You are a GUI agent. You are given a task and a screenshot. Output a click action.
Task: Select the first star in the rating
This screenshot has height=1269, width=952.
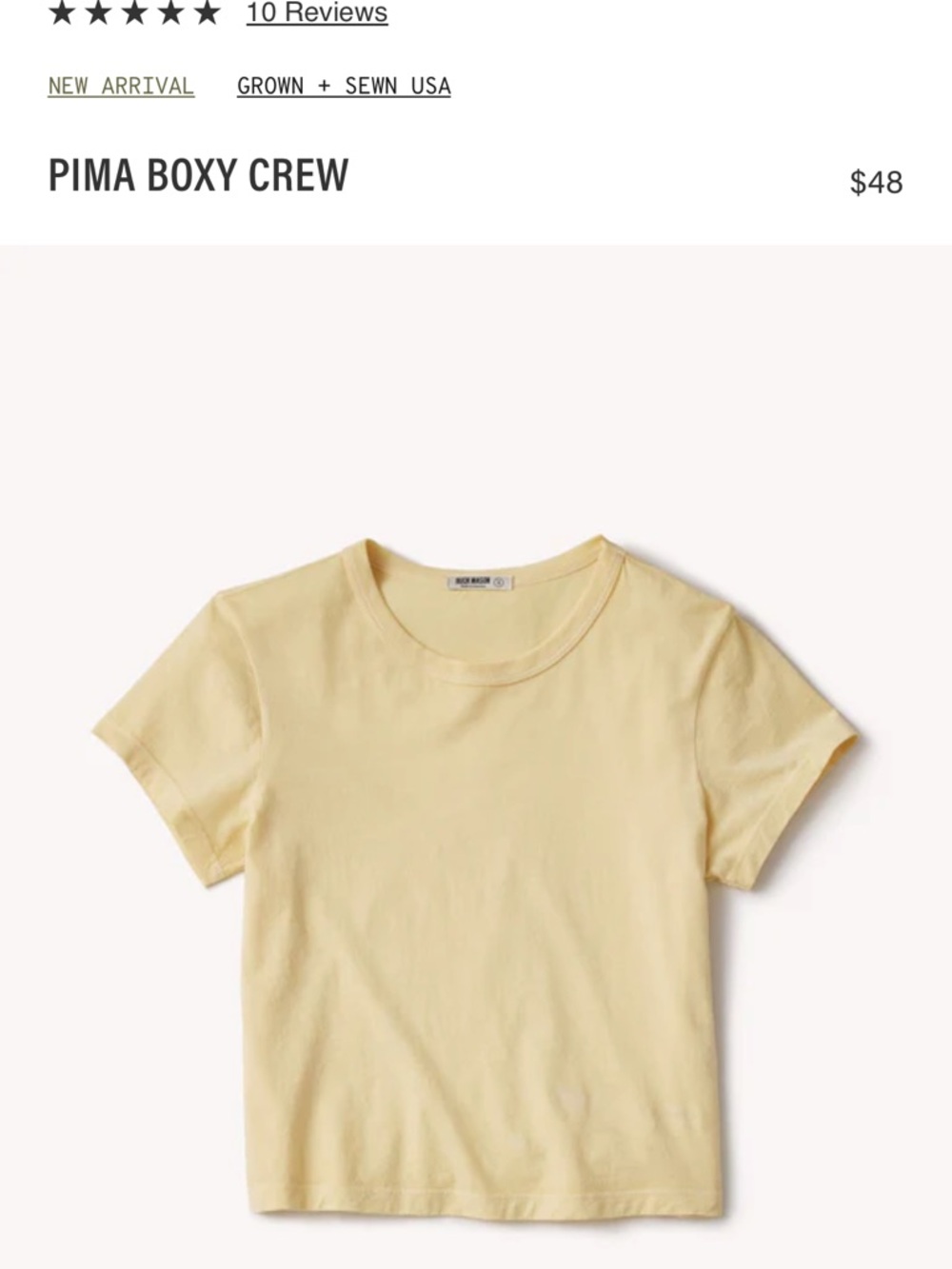pos(62,13)
